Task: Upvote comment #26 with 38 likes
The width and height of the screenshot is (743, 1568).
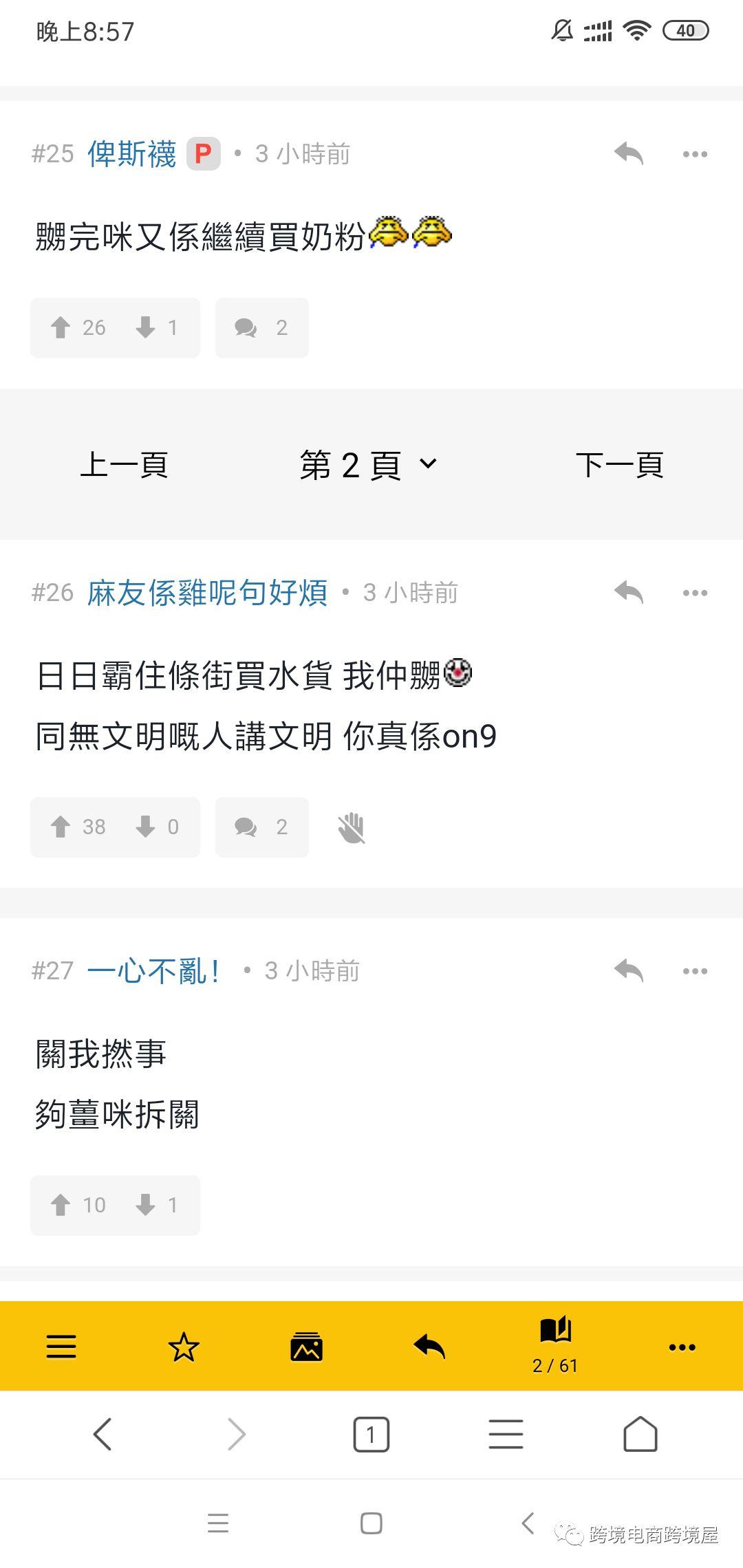Action: tap(77, 827)
